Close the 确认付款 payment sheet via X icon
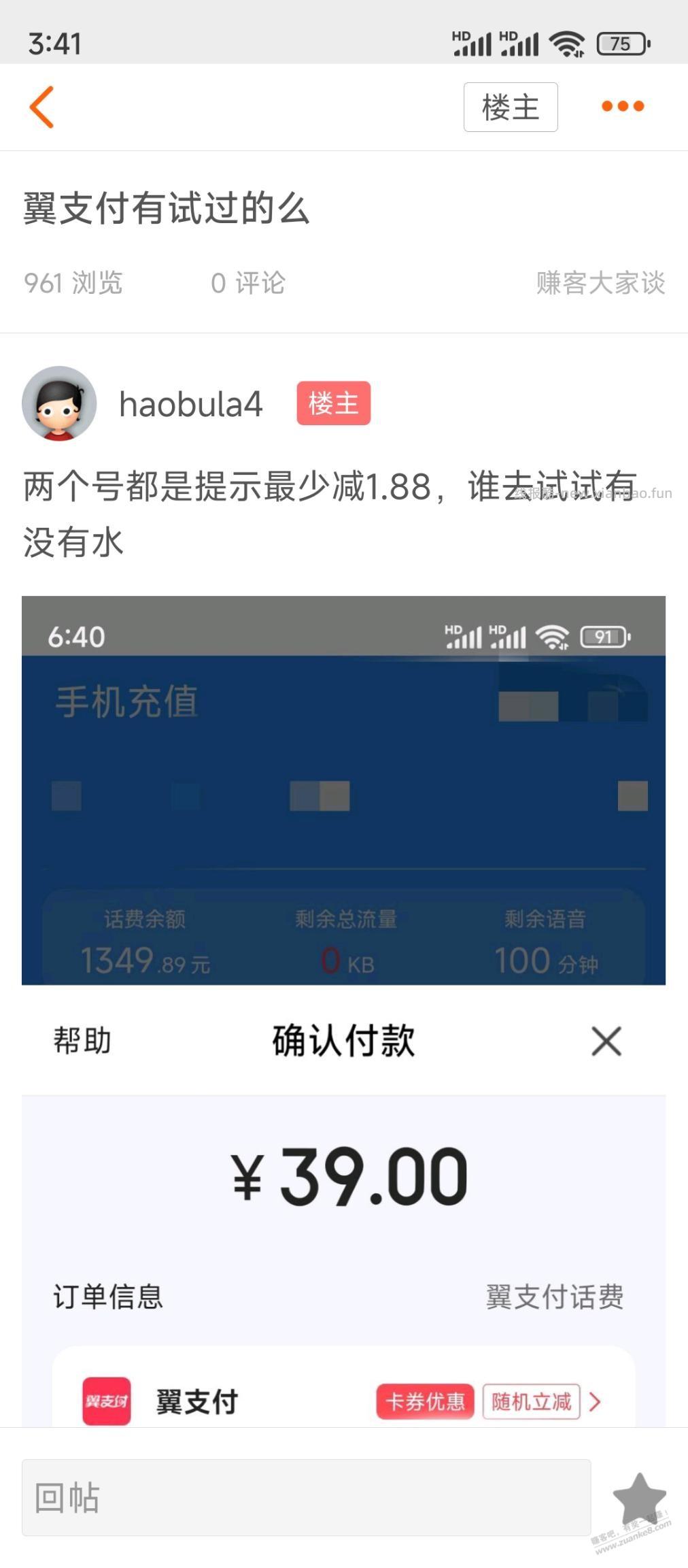688x1568 pixels. 604,1040
